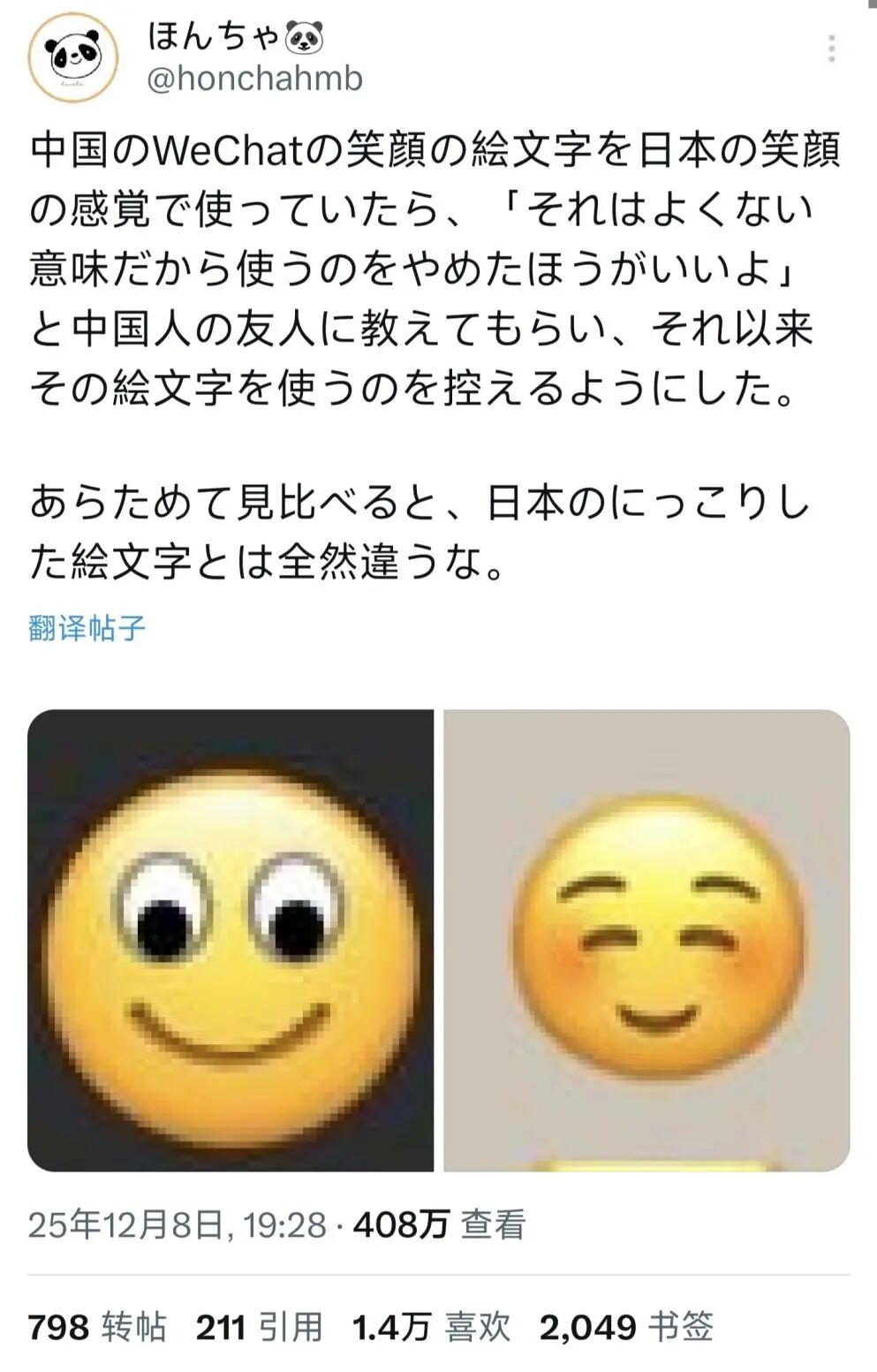The height and width of the screenshot is (1372, 877).
Task: Open the WeChat smiley image
Action: pyautogui.click(x=231, y=940)
